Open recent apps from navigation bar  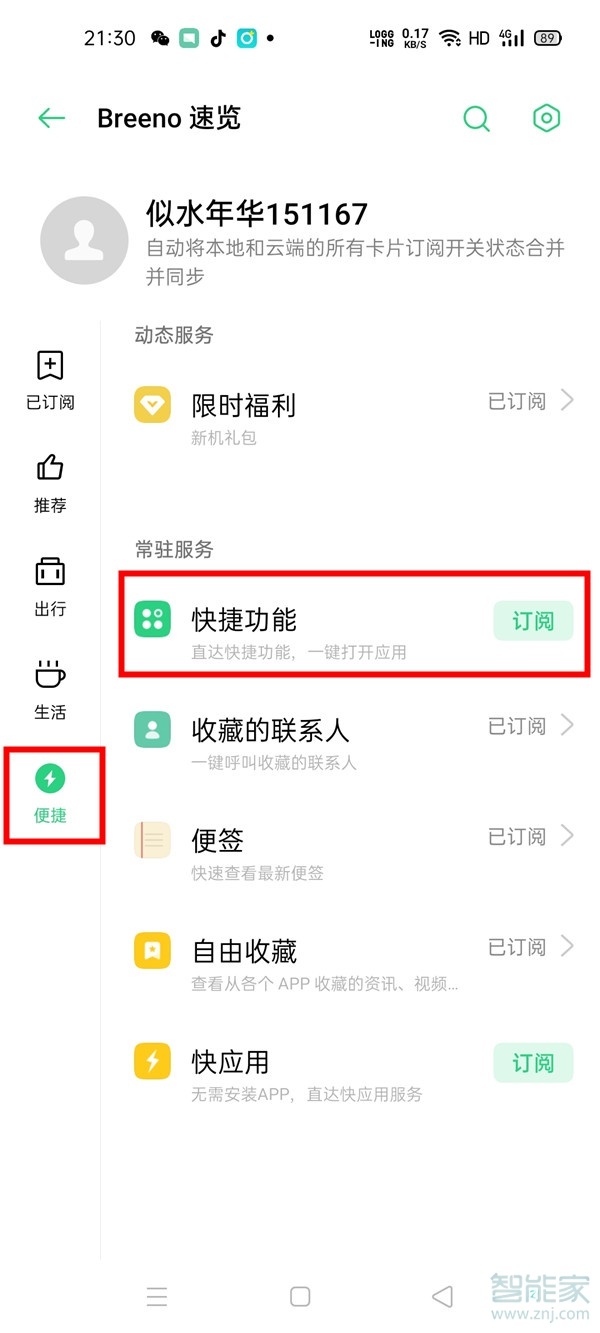tap(157, 1297)
